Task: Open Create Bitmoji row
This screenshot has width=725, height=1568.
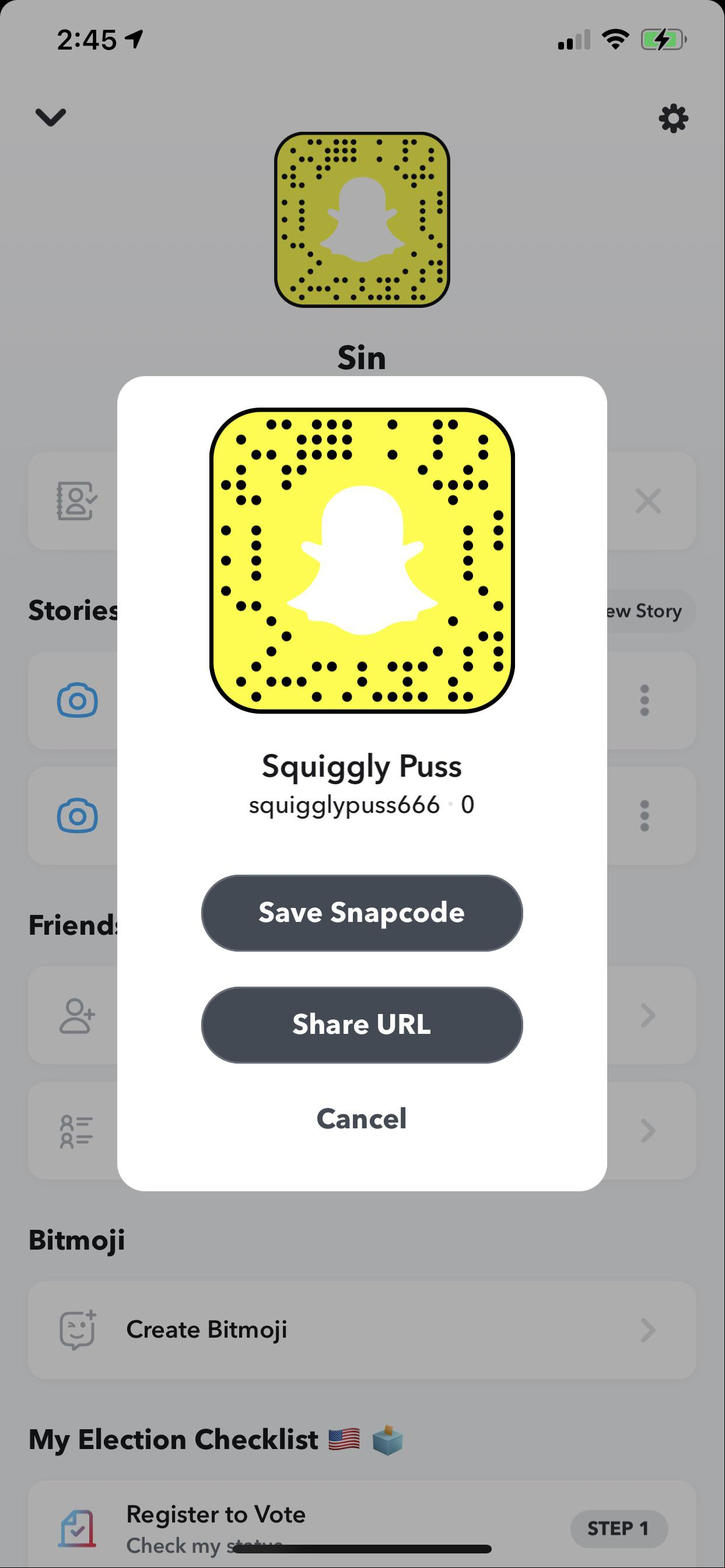Action: pyautogui.click(x=362, y=1330)
